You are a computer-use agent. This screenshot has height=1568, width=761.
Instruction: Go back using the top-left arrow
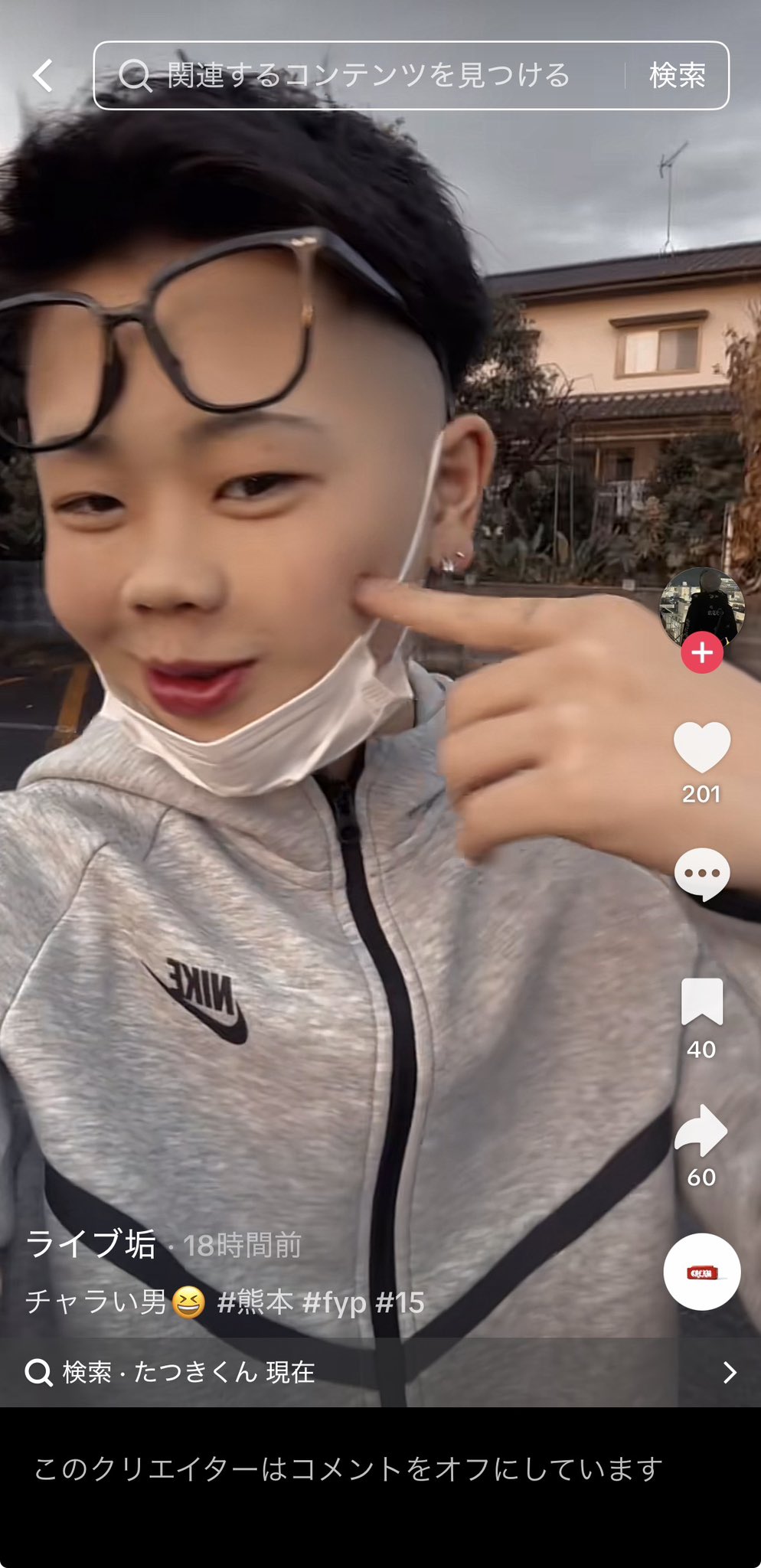point(44,76)
